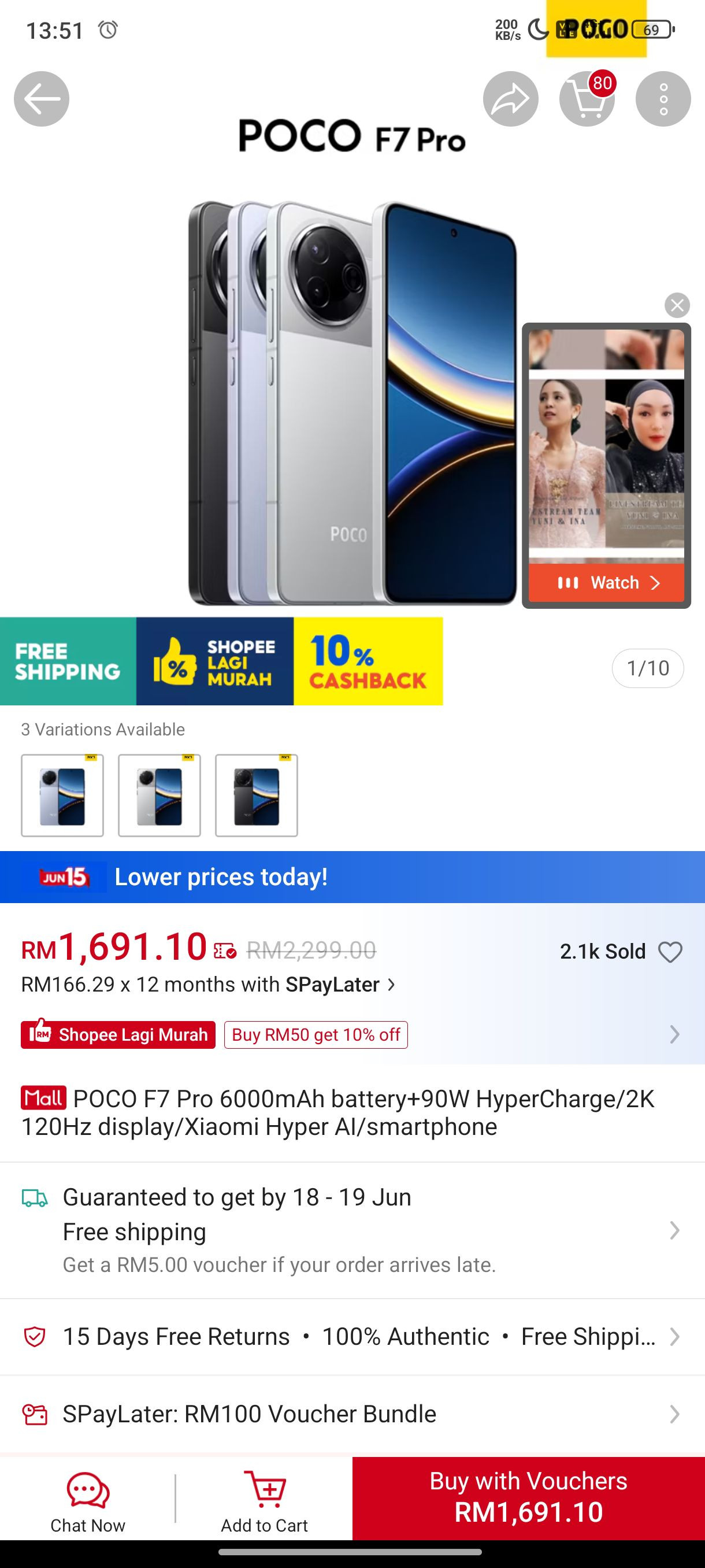The width and height of the screenshot is (705, 1568).
Task: Open the shopping cart with 80 items
Action: pyautogui.click(x=587, y=99)
